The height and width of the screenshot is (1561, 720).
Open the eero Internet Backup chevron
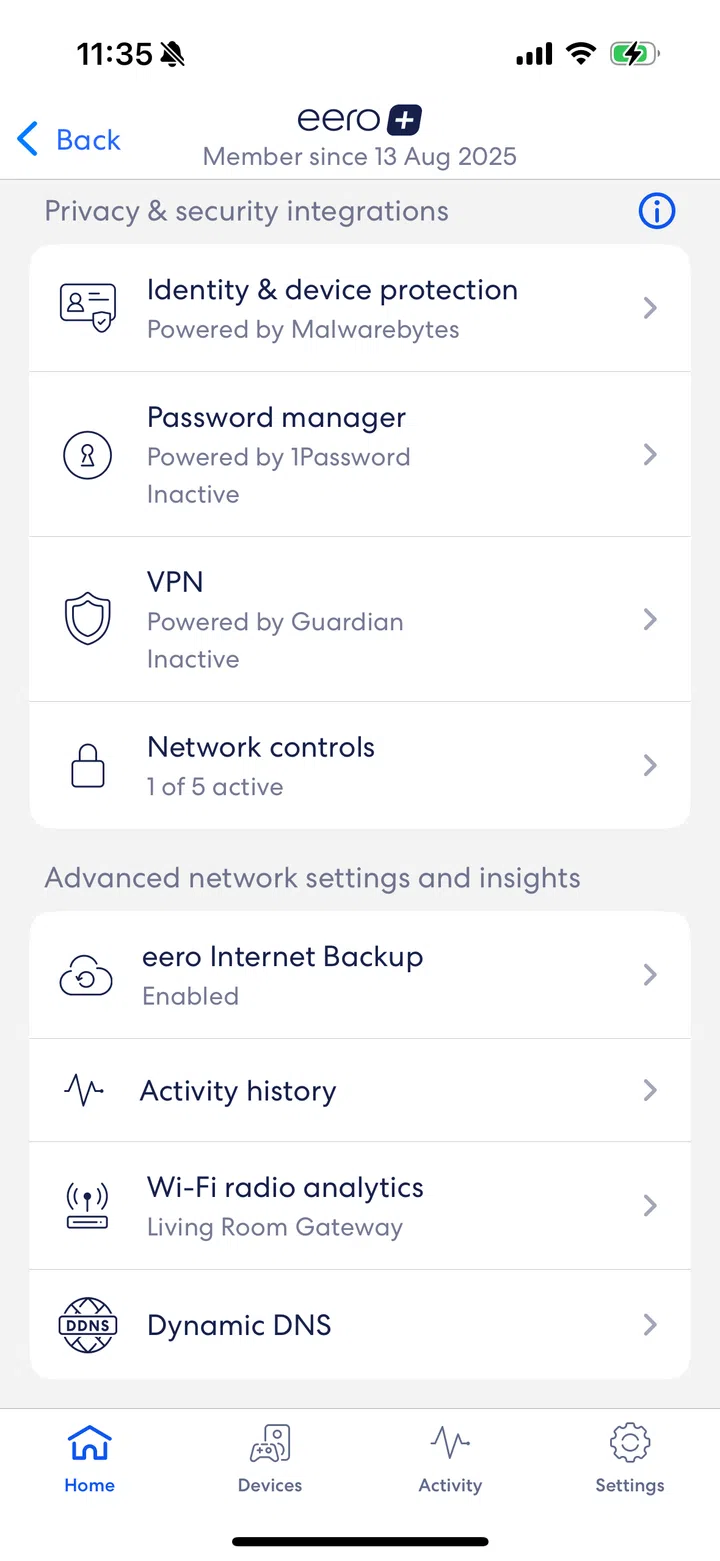point(650,974)
